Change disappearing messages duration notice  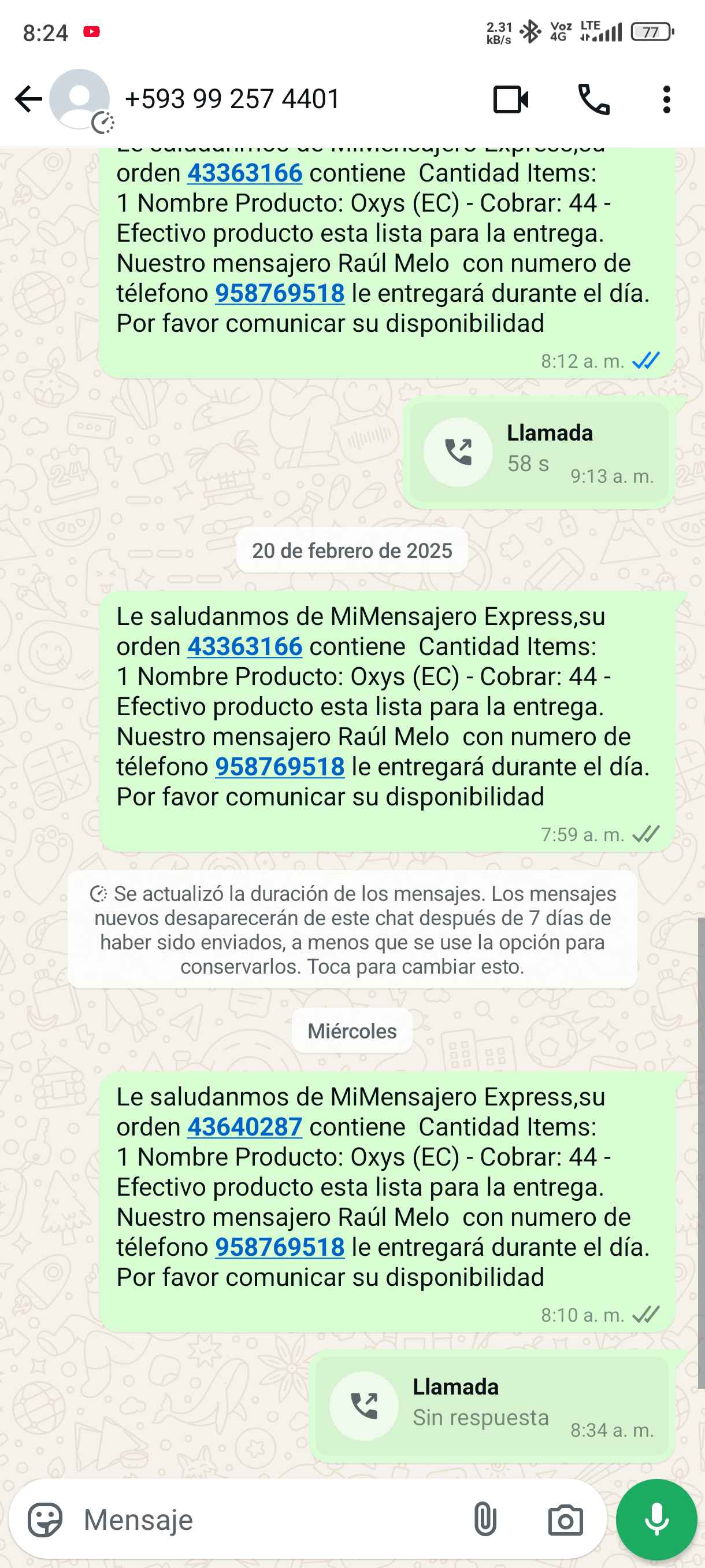[x=352, y=930]
